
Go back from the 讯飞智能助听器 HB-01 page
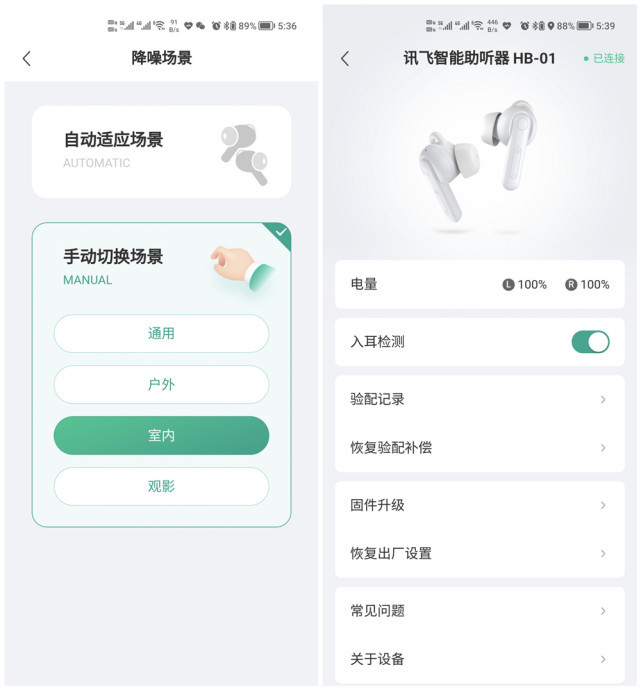tap(346, 59)
